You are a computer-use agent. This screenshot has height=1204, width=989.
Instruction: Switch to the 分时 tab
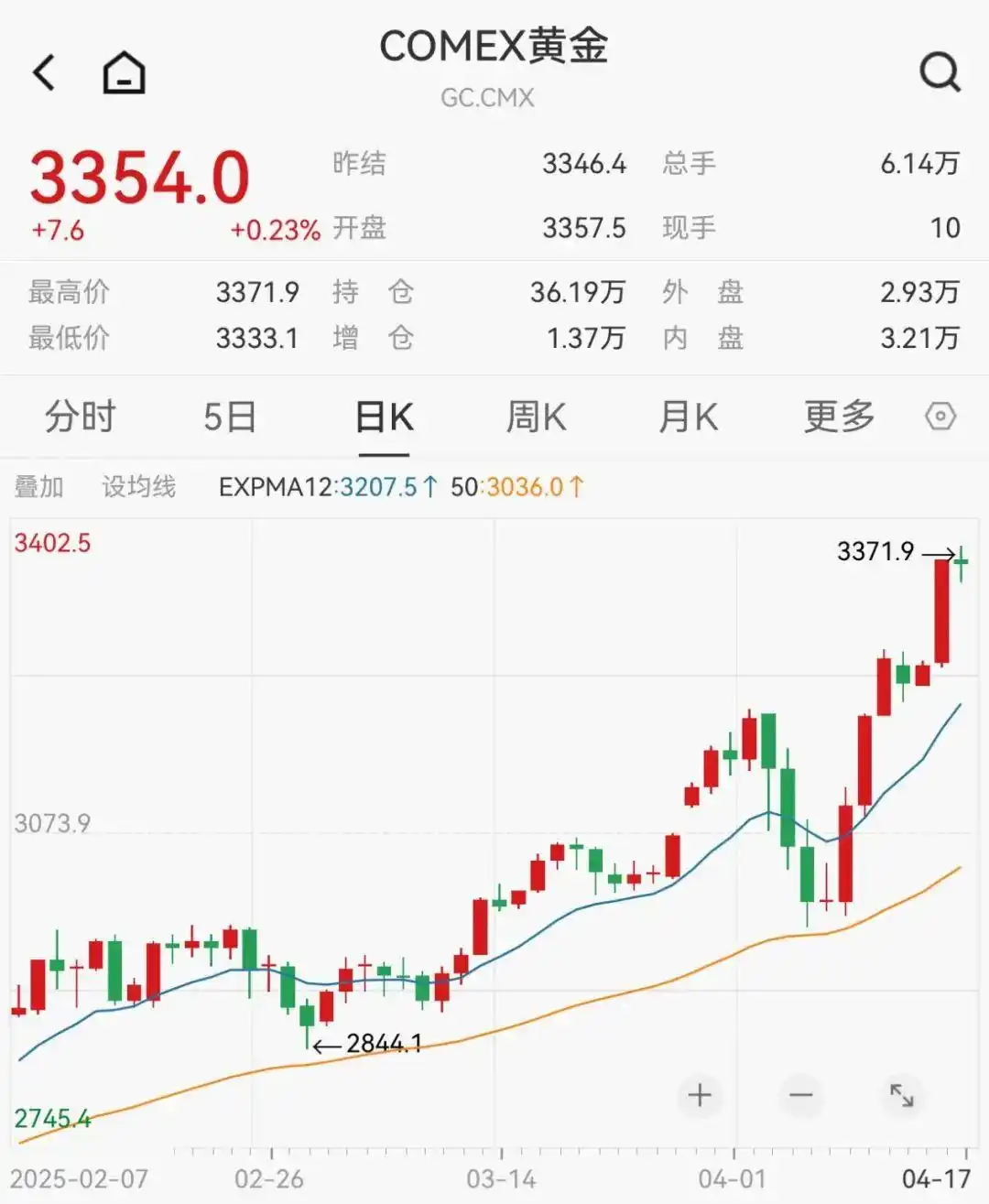pyautogui.click(x=79, y=417)
